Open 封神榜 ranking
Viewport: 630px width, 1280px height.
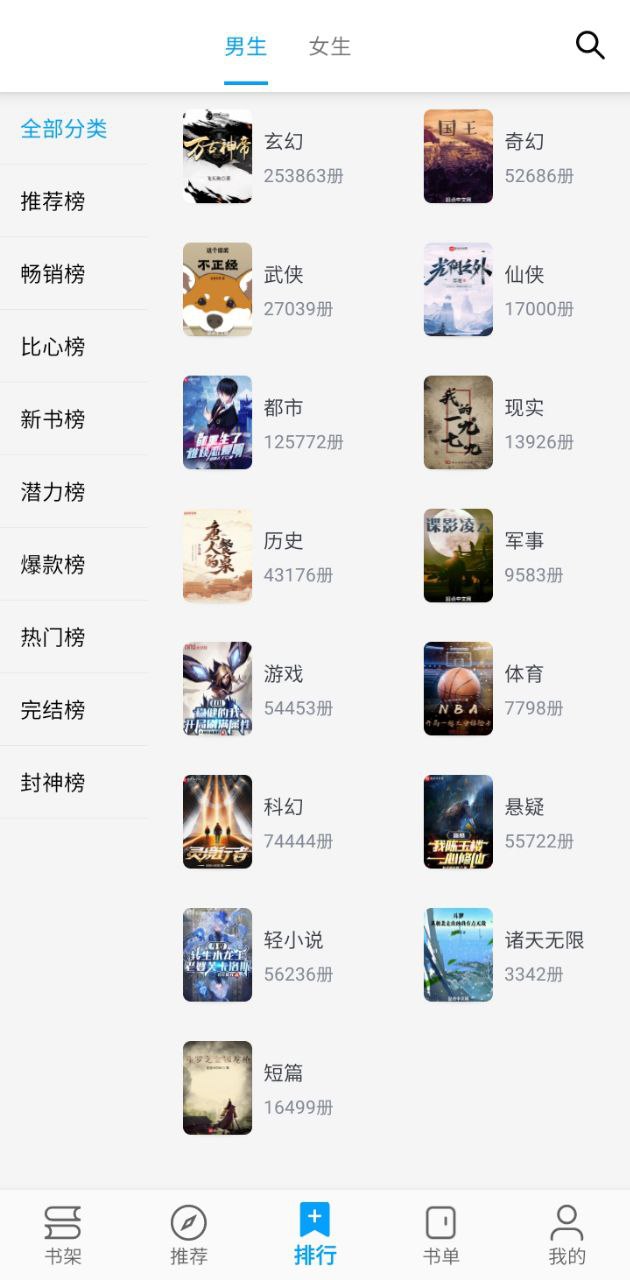pos(74,783)
